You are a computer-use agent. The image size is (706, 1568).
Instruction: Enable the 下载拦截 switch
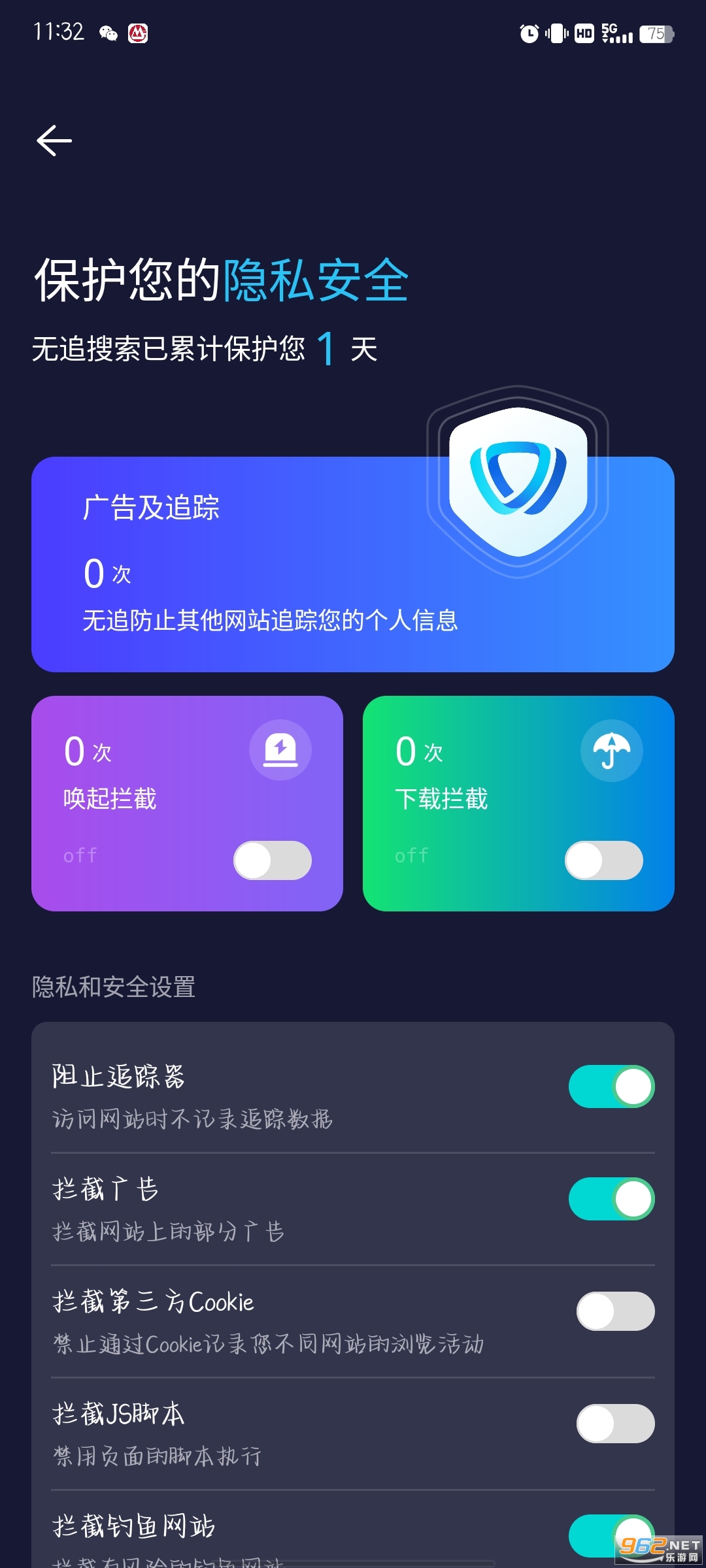pyautogui.click(x=604, y=860)
